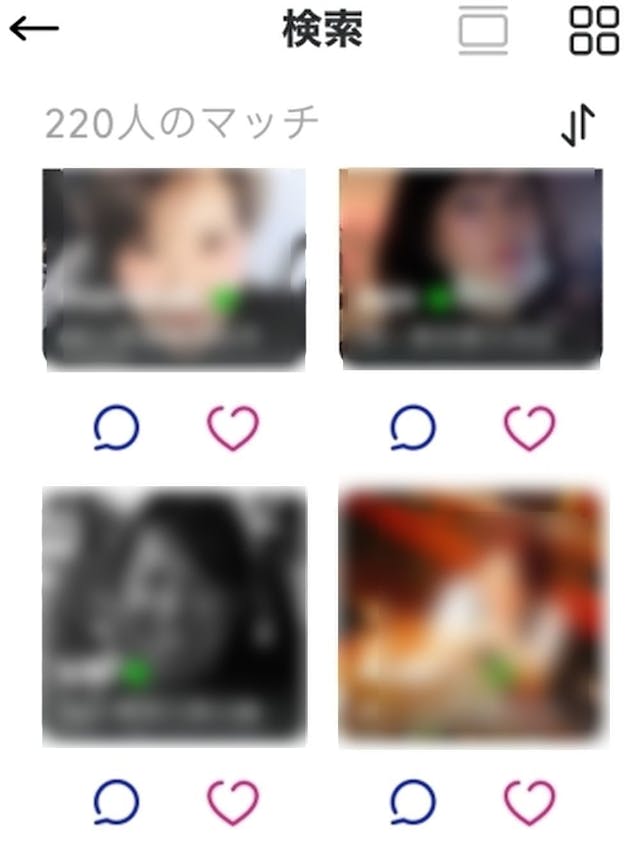Screen dimensions: 640x842
Task: Open the orange-toned profile photo
Action: (473, 615)
